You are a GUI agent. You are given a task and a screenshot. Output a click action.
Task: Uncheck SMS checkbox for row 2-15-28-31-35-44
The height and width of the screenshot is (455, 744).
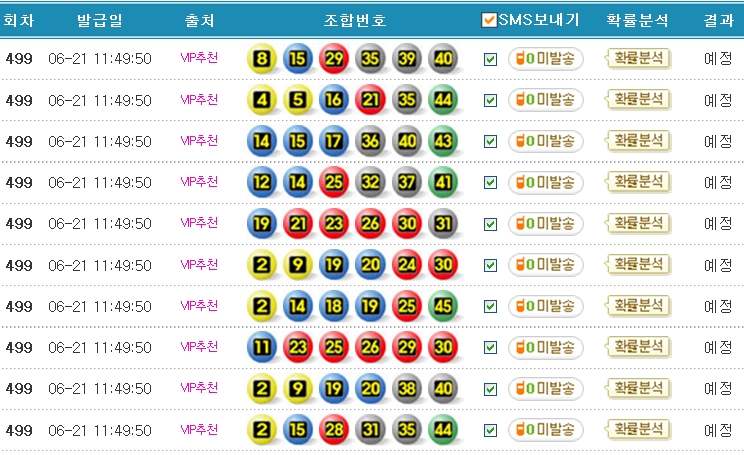(x=490, y=430)
